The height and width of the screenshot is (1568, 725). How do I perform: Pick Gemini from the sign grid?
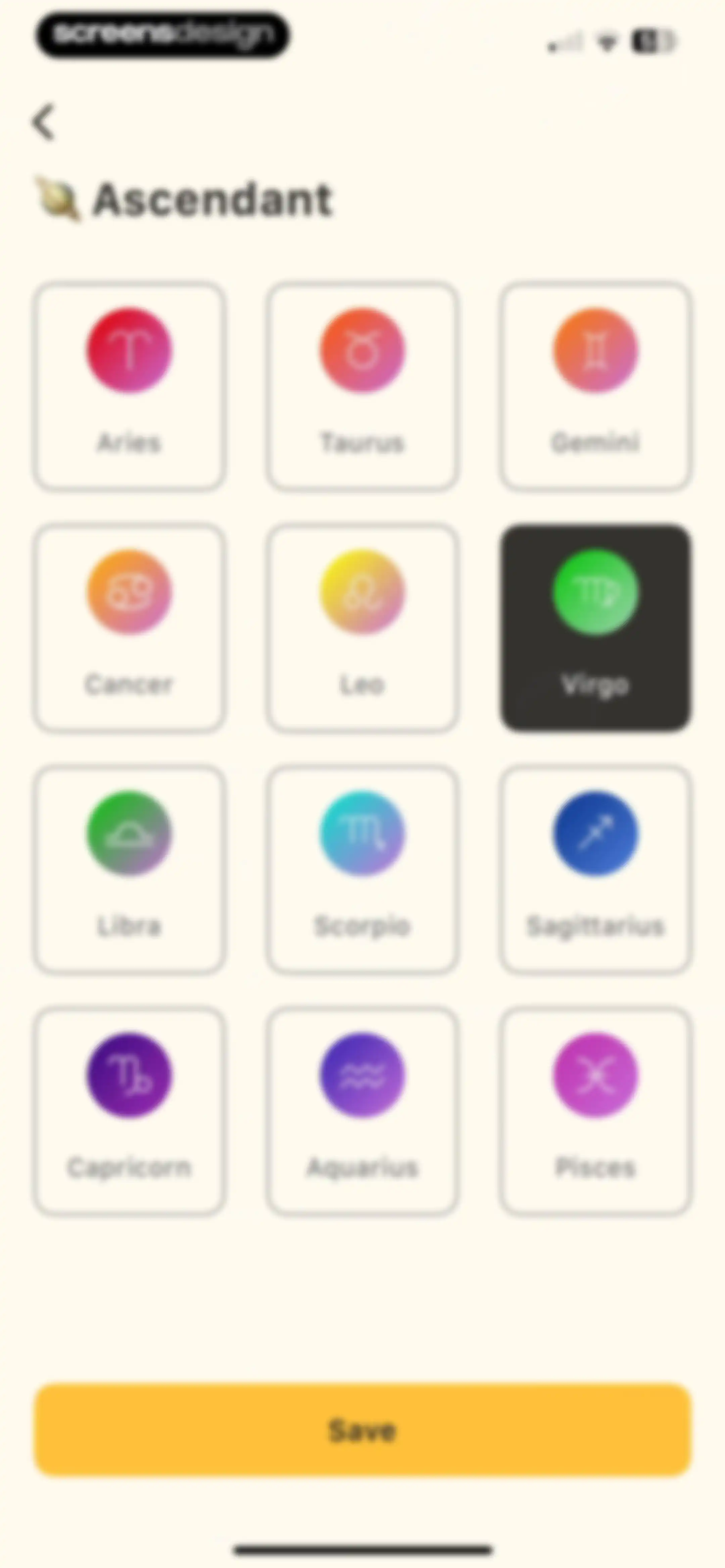pyautogui.click(x=595, y=386)
